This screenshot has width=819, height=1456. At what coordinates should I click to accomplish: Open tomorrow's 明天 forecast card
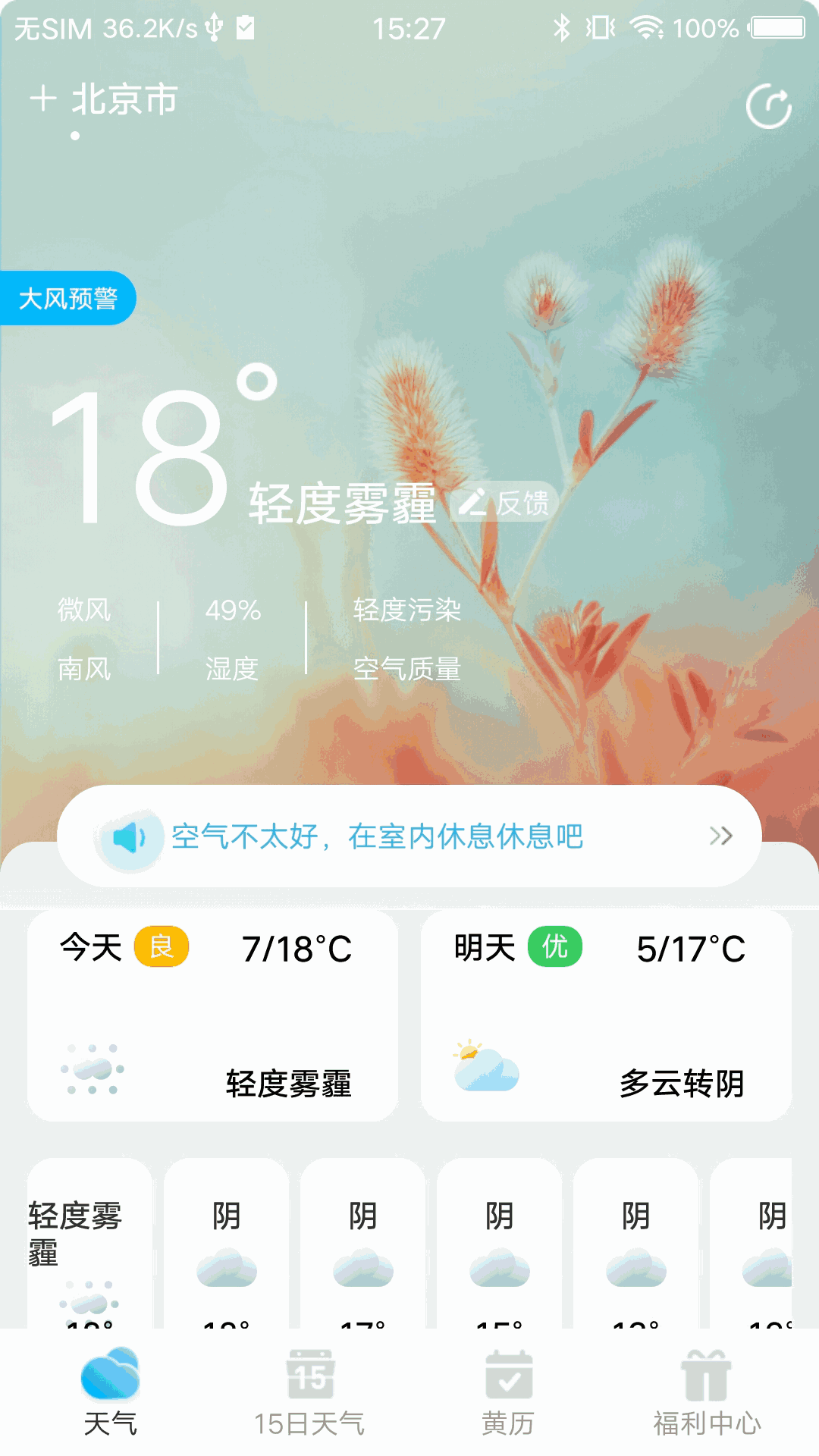pyautogui.click(x=606, y=1016)
